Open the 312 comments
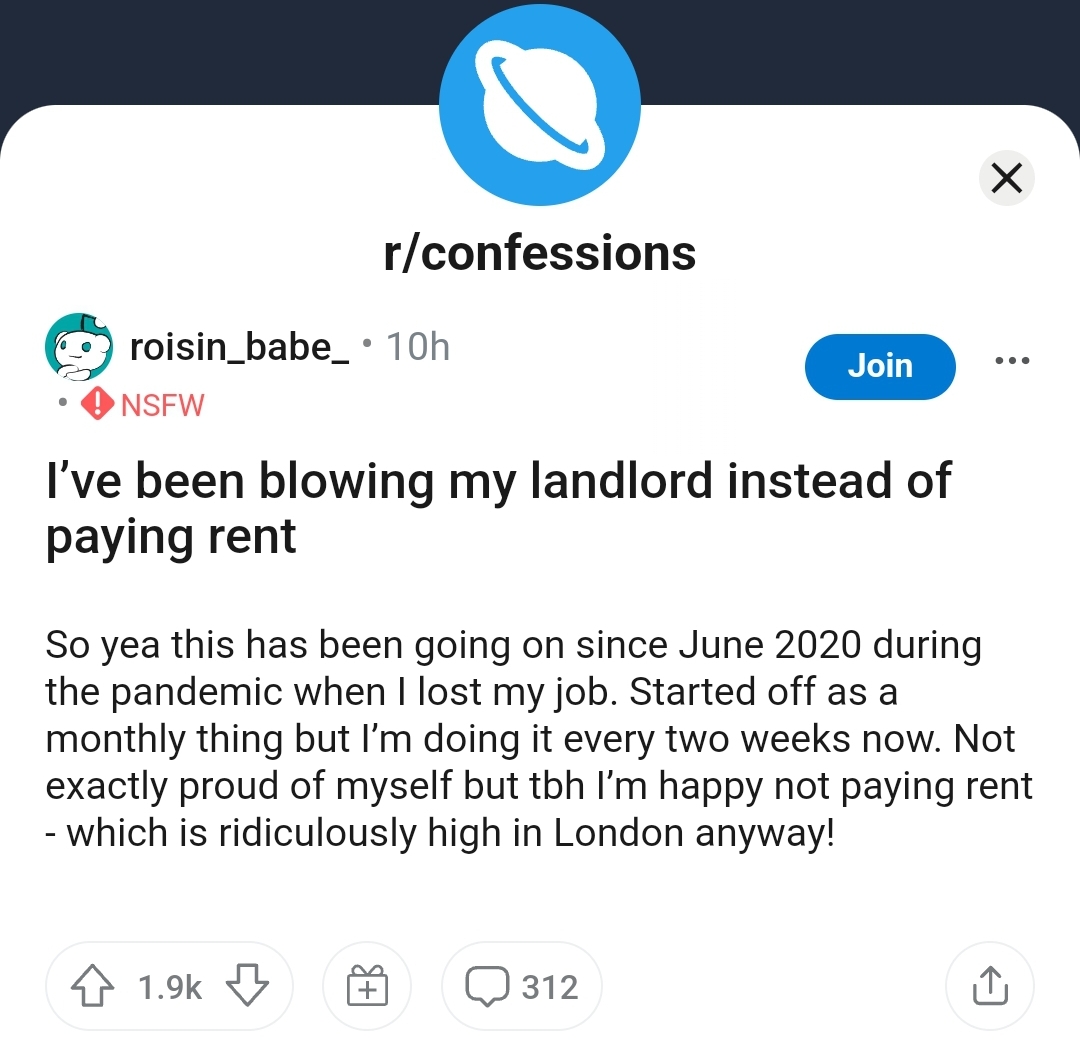This screenshot has width=1080, height=1046. pos(522,987)
